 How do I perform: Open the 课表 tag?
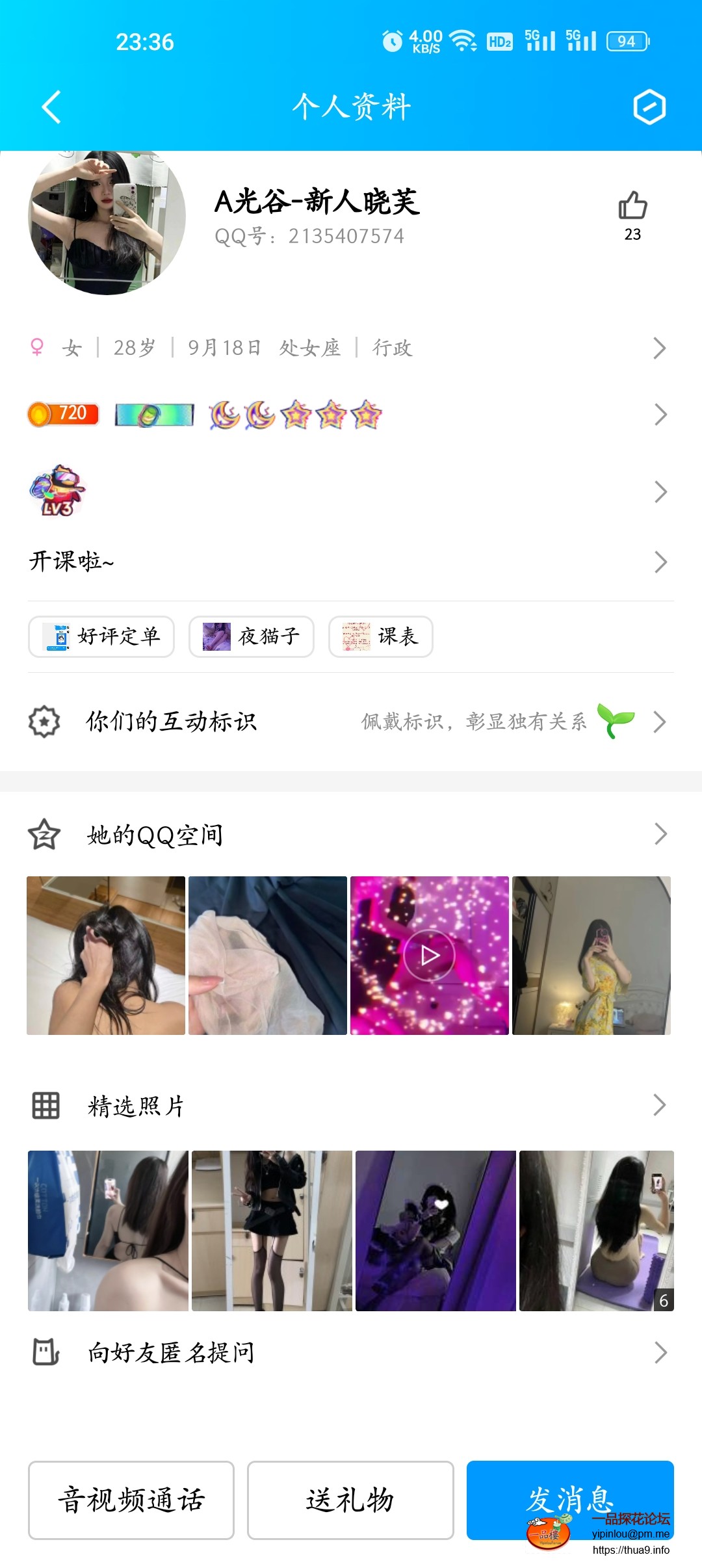[x=380, y=637]
